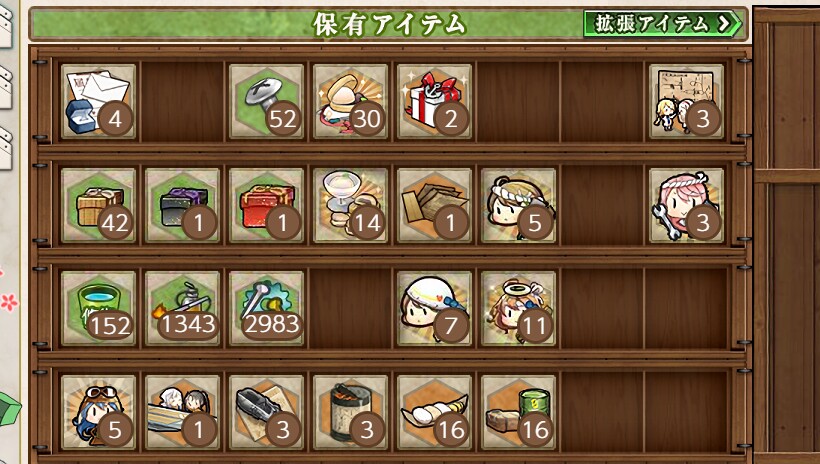Choose the purple-ribbon black box item (1)

point(182,204)
